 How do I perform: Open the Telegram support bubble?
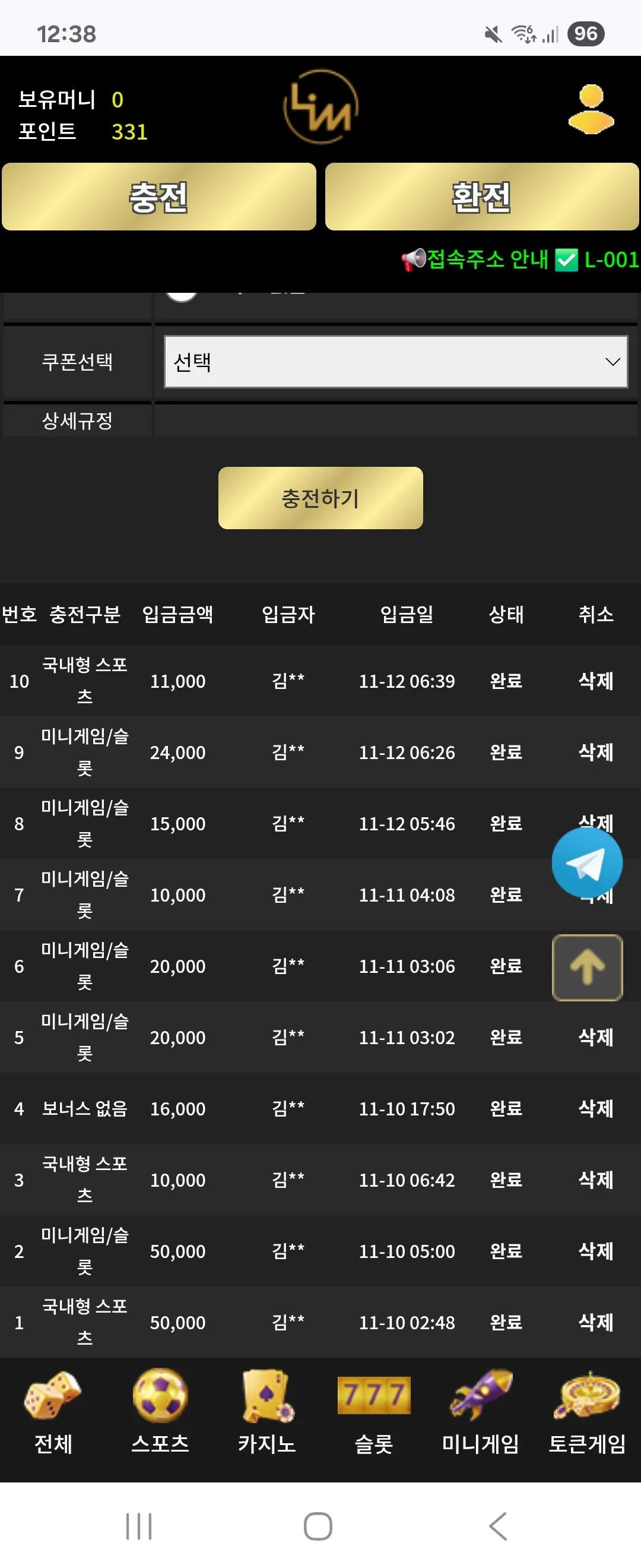click(x=587, y=862)
